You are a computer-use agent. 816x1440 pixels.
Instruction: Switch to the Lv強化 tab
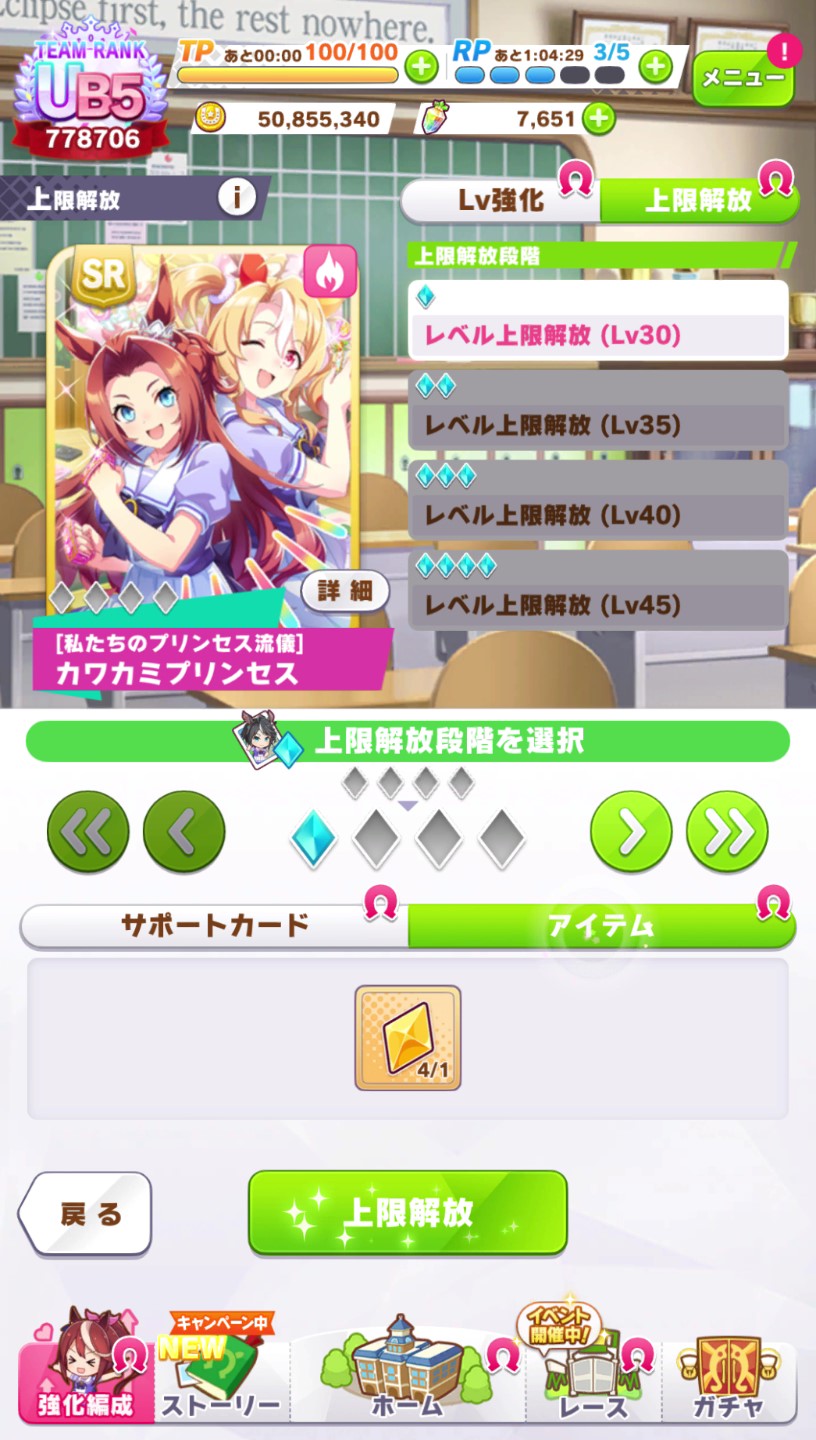pos(501,200)
